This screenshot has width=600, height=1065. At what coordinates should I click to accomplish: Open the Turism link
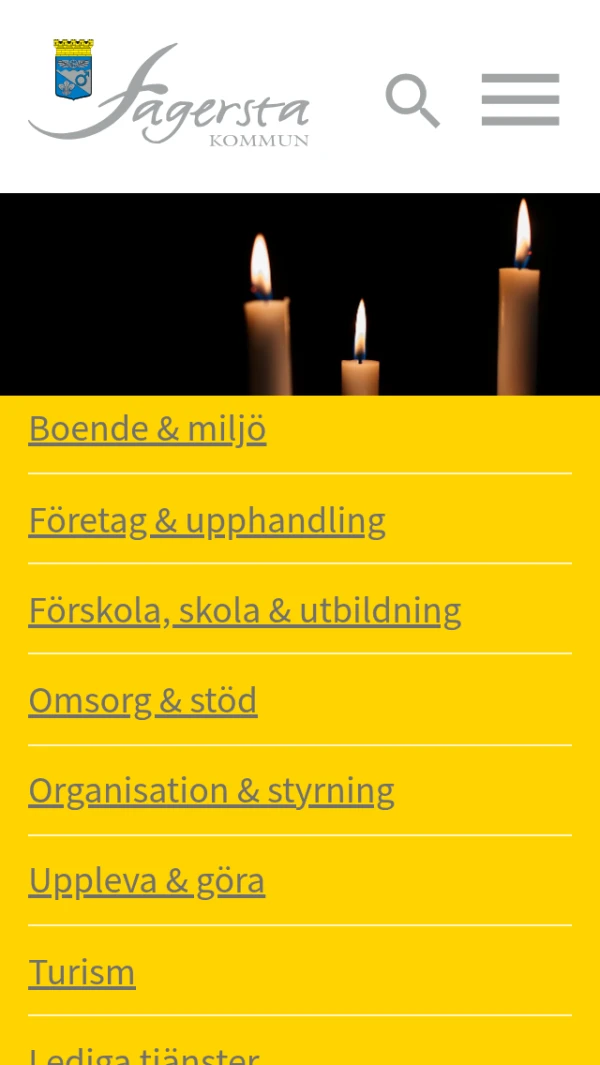point(82,971)
